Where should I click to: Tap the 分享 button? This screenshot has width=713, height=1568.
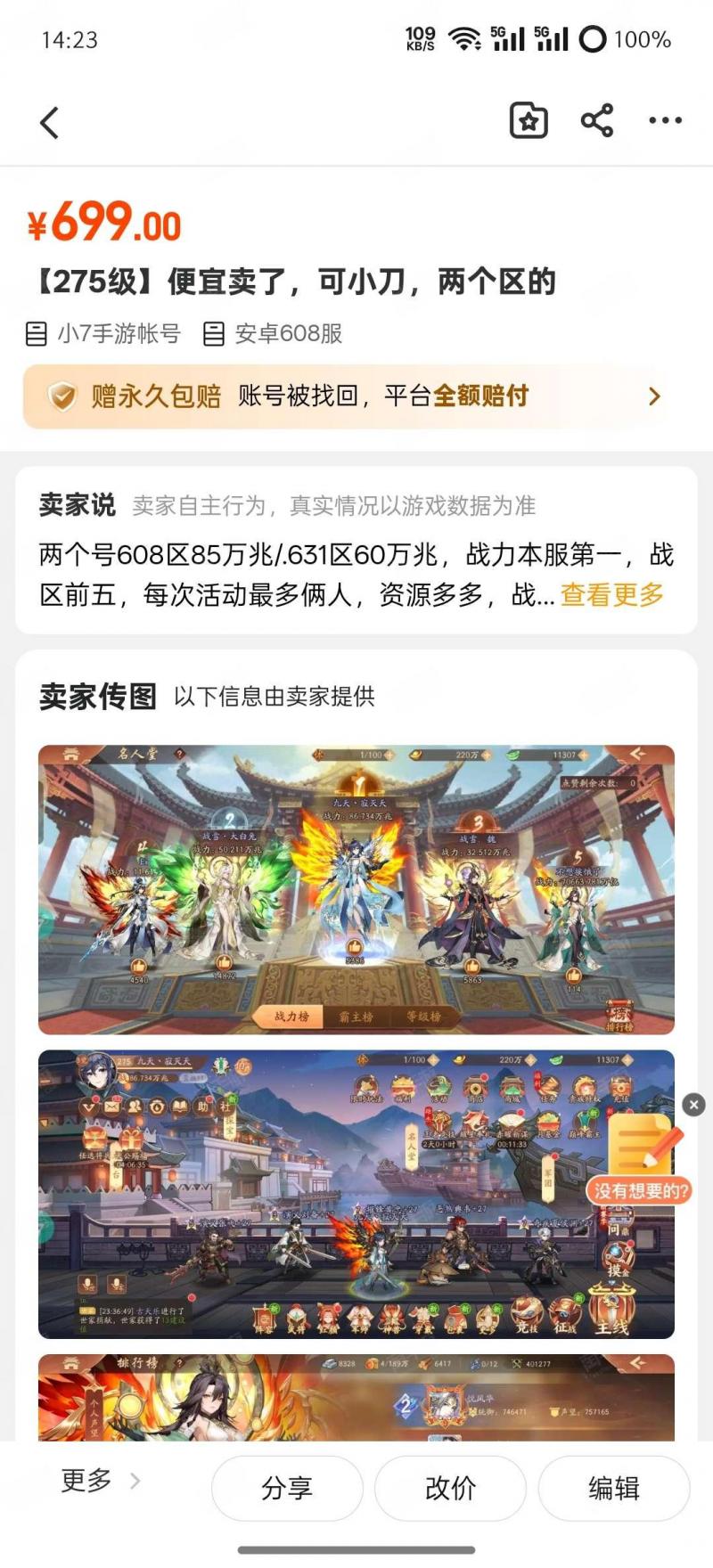[287, 1488]
